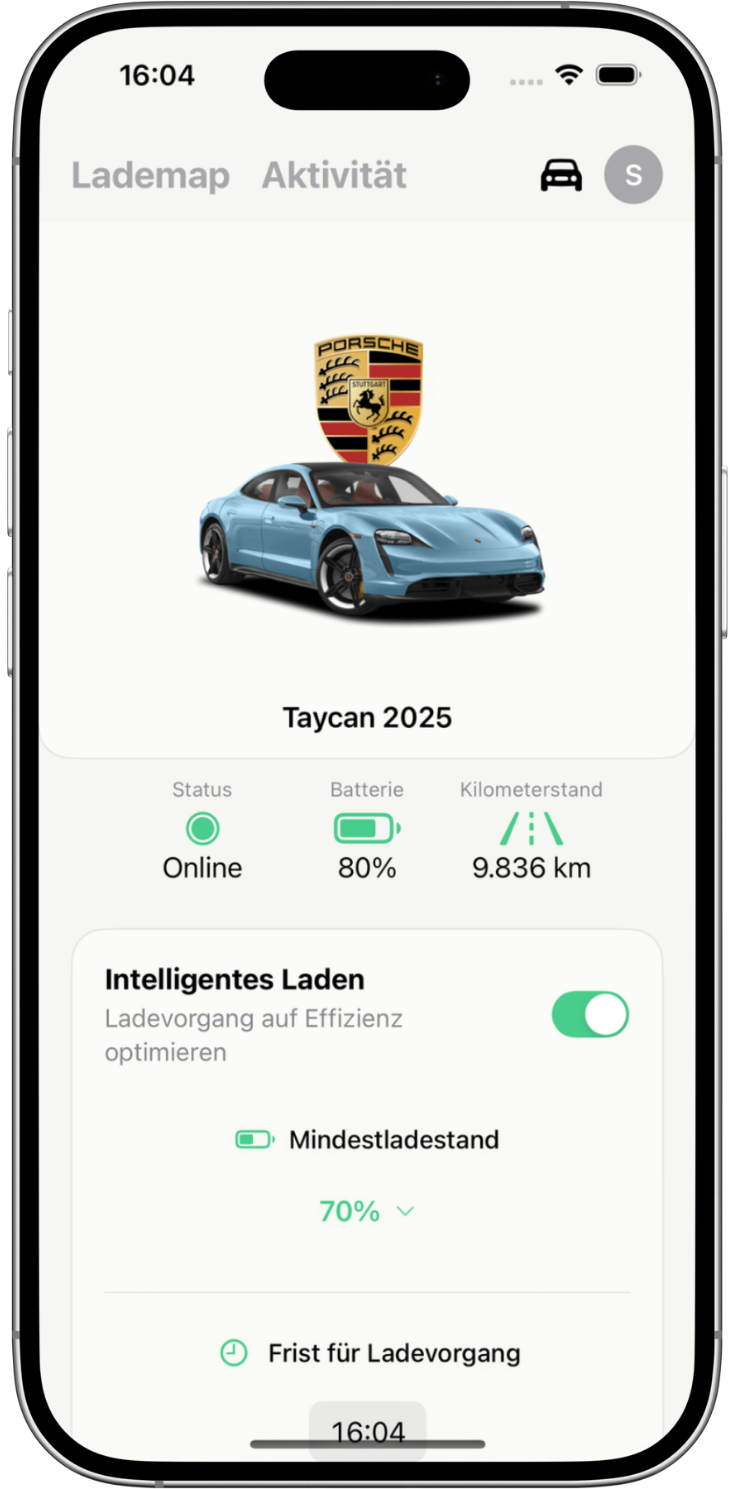The height and width of the screenshot is (1489, 735).
Task: Open the profile avatar with the S initial
Action: [x=633, y=174]
